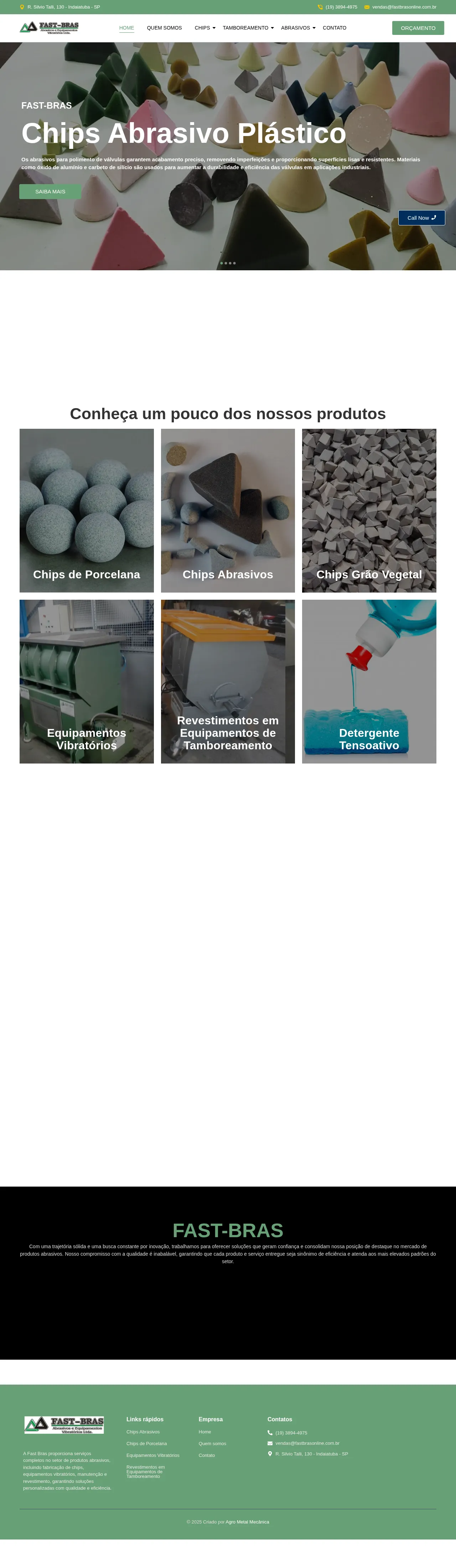Tap the email address in the top bar

[404, 7]
